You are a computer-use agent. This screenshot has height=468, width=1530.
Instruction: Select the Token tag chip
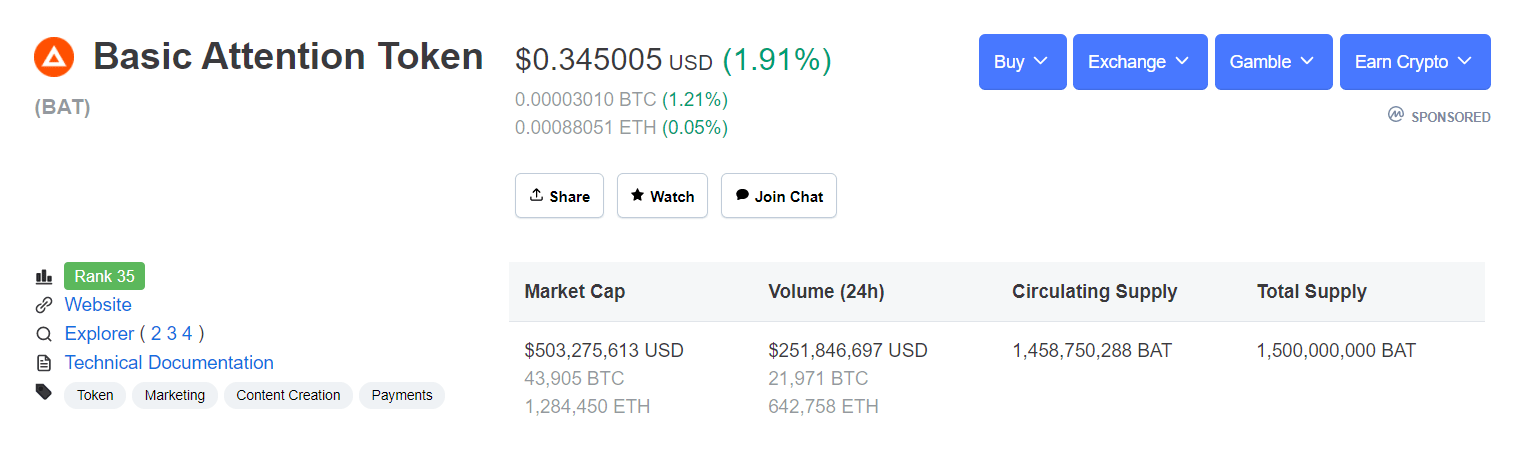tap(95, 395)
